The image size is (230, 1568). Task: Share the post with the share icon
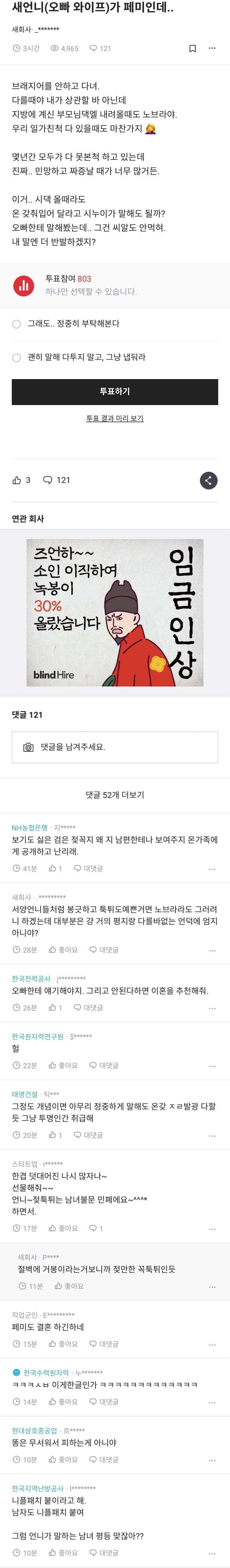coord(208,480)
